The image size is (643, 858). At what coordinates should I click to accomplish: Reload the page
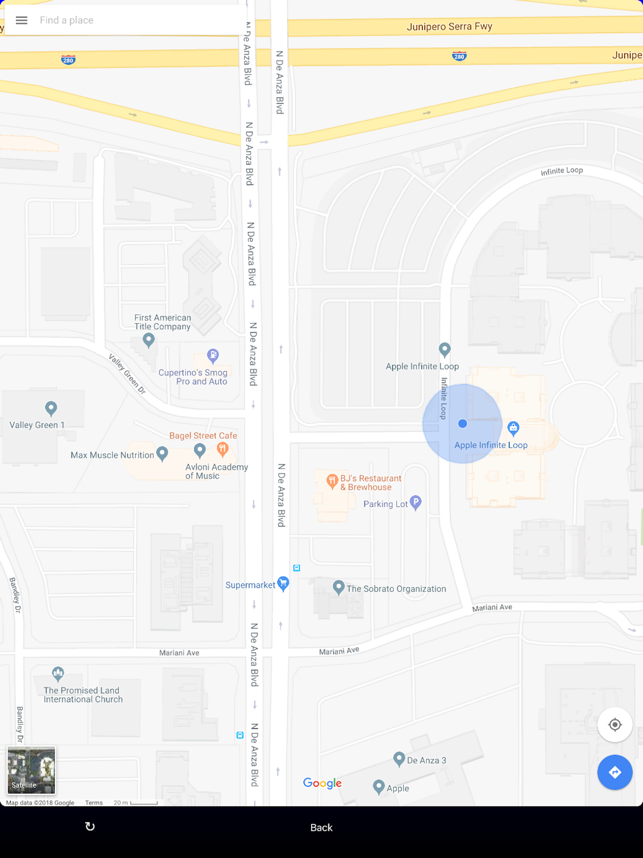[x=90, y=827]
